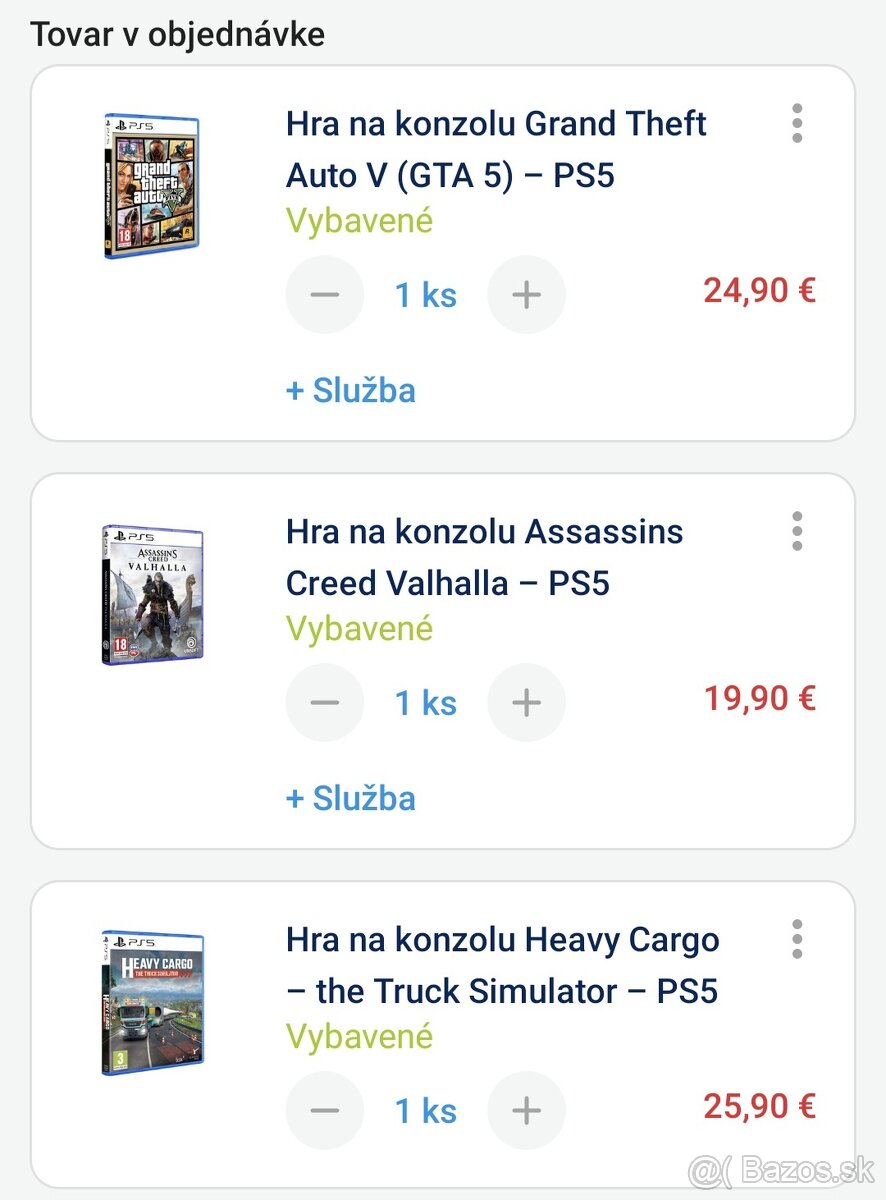Screen dimensions: 886x1200
Task: Decrease Assassins Creed Valhalla quantity
Action: (325, 702)
